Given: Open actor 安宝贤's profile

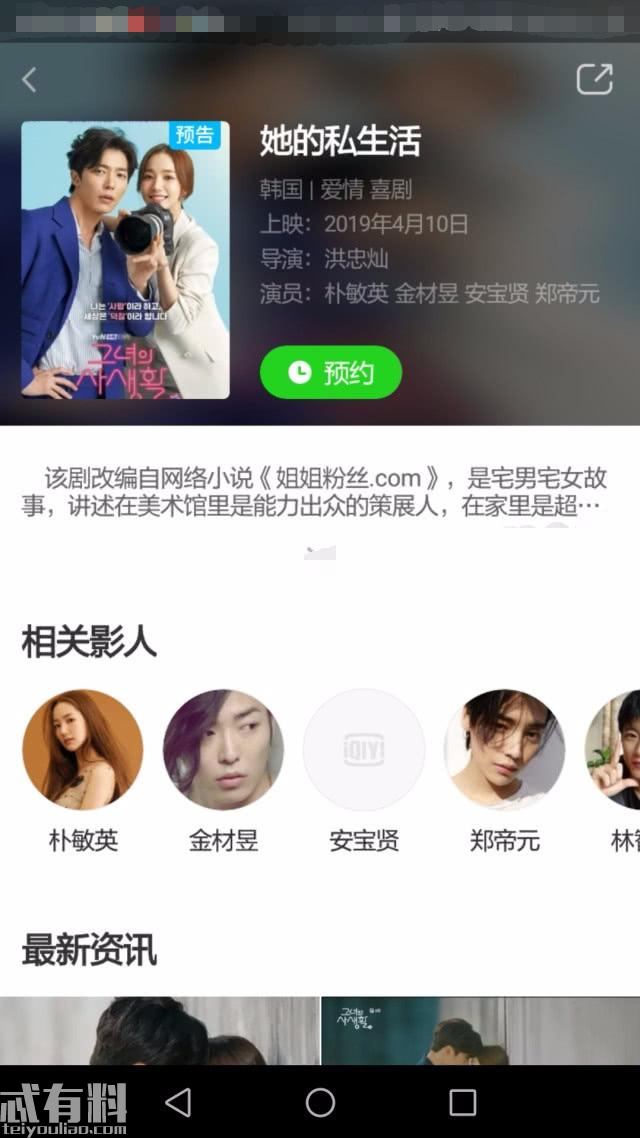Looking at the screenshot, I should tap(364, 750).
